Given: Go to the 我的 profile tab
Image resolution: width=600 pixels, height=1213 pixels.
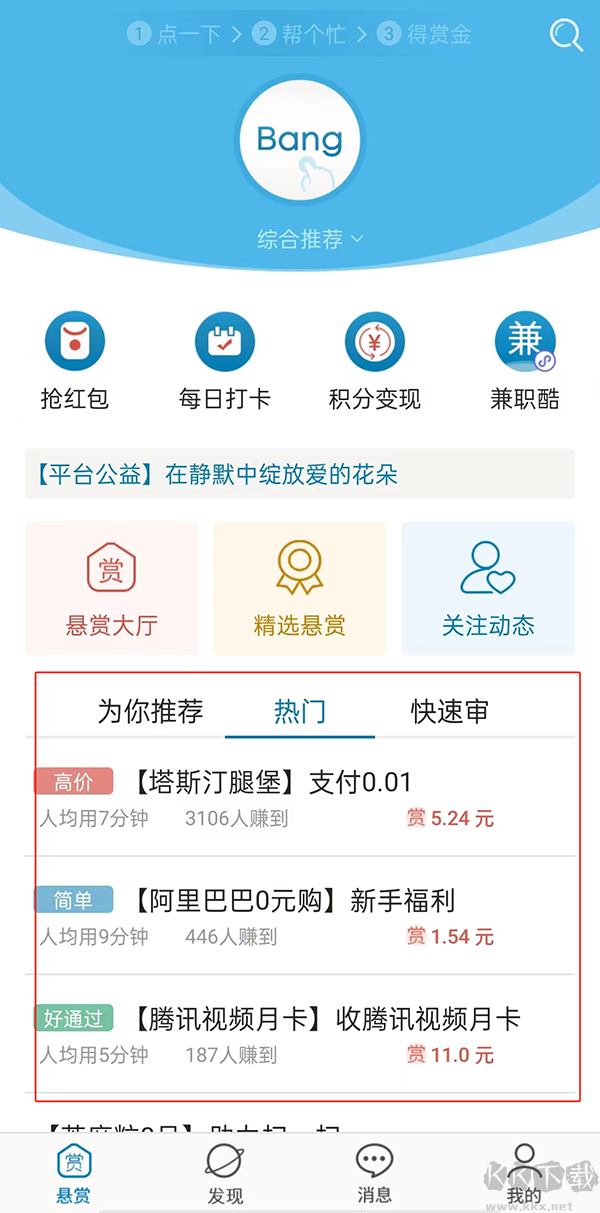Looking at the screenshot, I should coord(524,1174).
